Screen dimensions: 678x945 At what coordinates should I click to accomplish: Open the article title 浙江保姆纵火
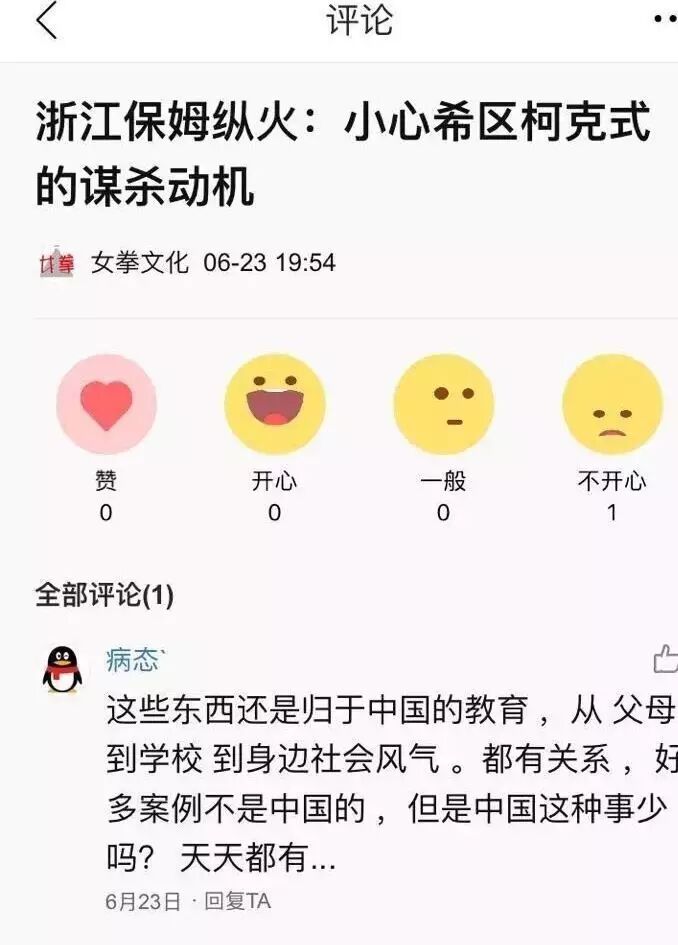pos(342,153)
